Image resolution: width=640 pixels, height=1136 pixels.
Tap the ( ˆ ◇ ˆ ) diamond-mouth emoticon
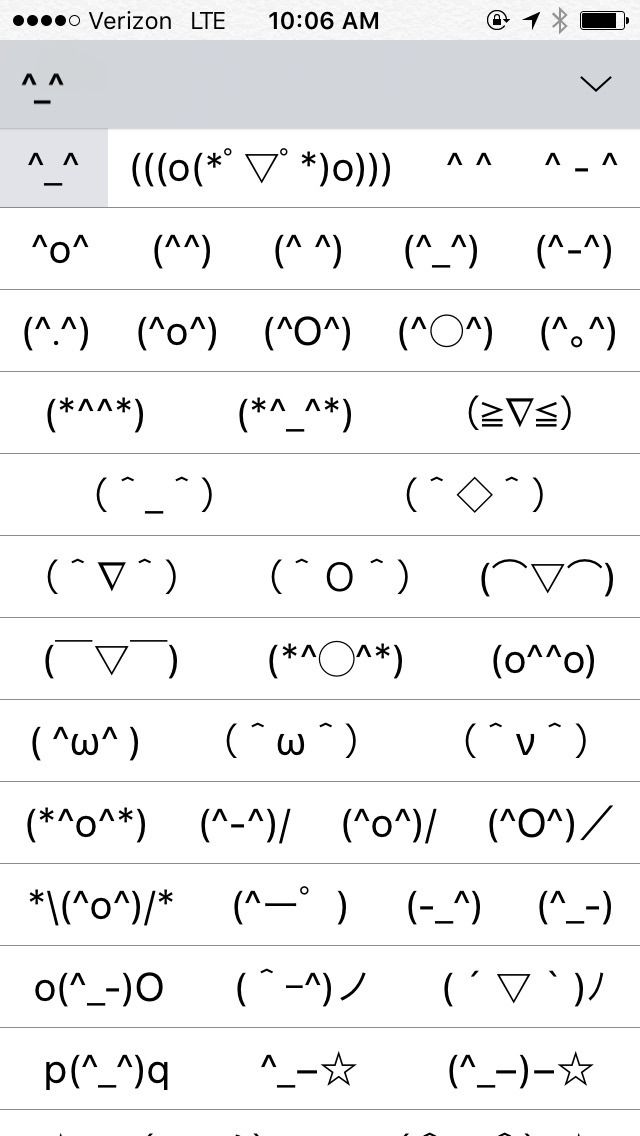click(475, 496)
